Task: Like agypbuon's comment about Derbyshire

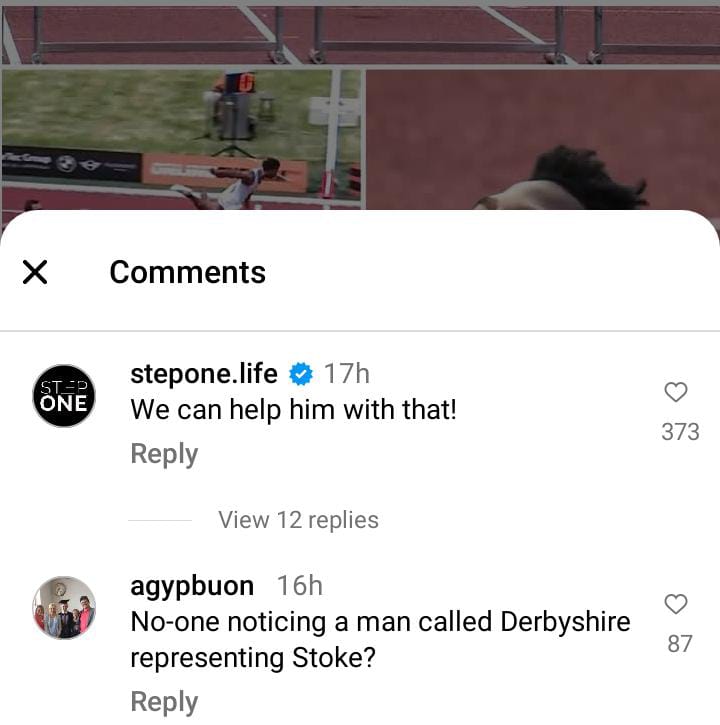Action: pos(676,604)
